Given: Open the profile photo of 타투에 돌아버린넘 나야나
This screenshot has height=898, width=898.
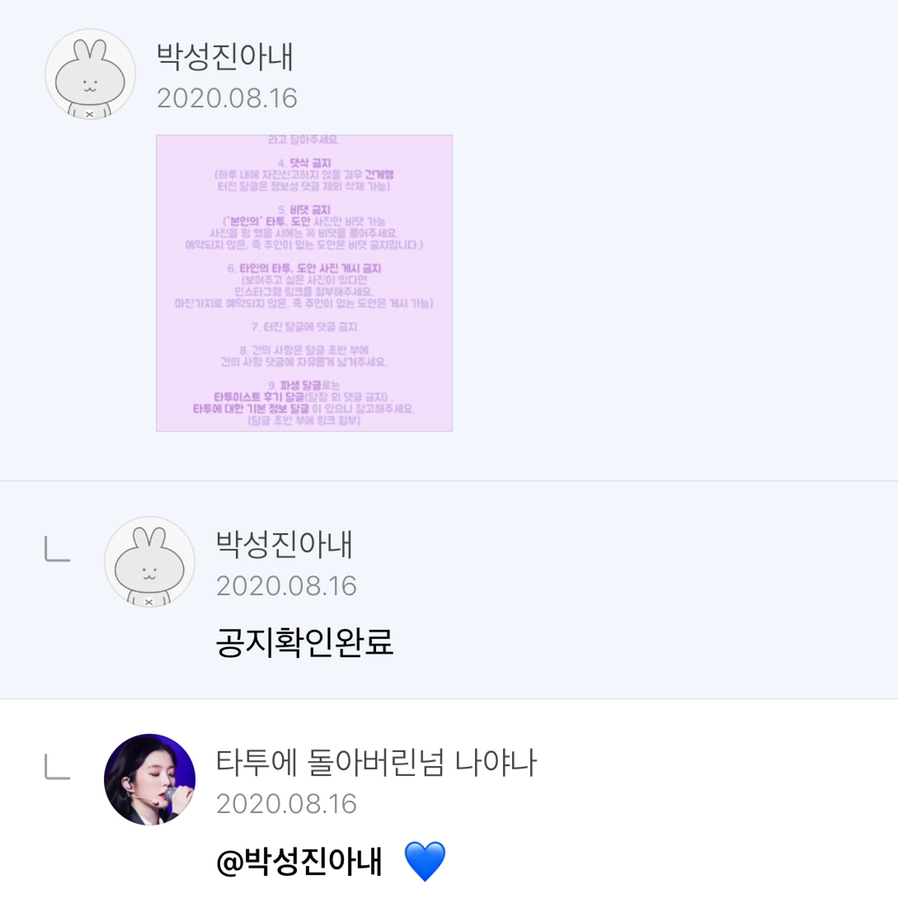Looking at the screenshot, I should [149, 779].
